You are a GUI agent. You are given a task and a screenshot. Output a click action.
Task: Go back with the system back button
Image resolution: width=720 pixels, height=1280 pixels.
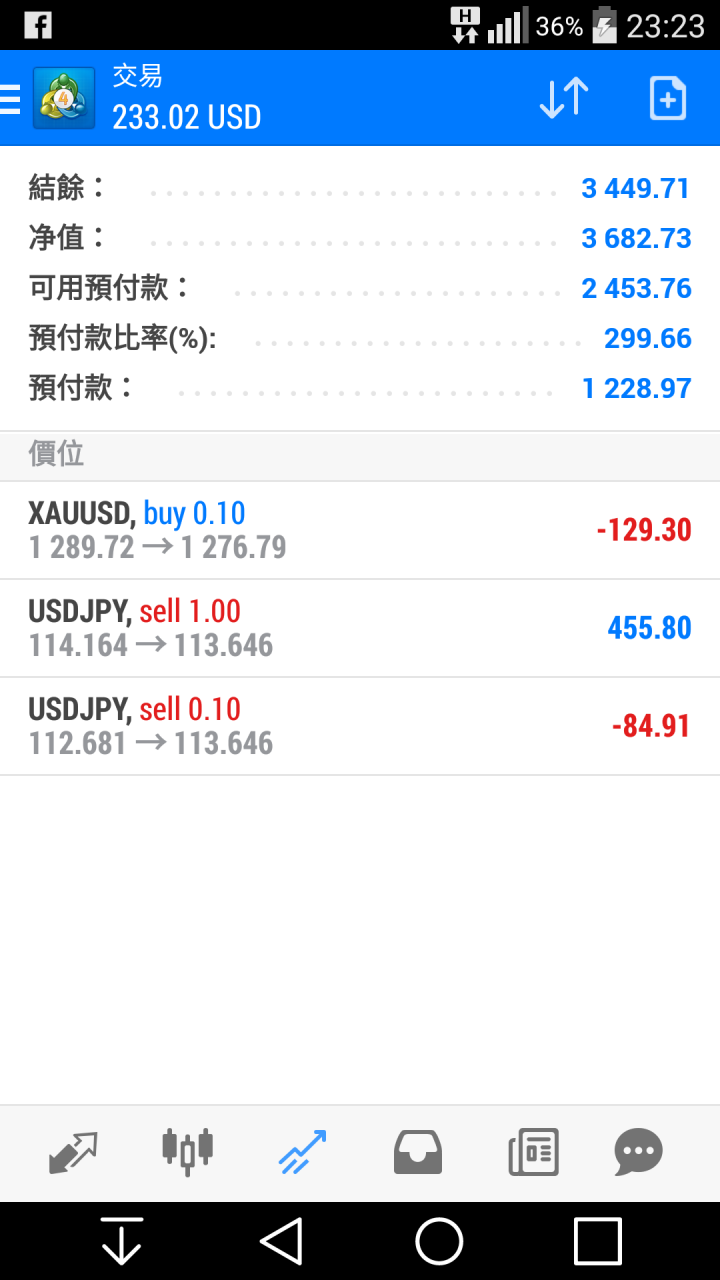click(281, 1241)
